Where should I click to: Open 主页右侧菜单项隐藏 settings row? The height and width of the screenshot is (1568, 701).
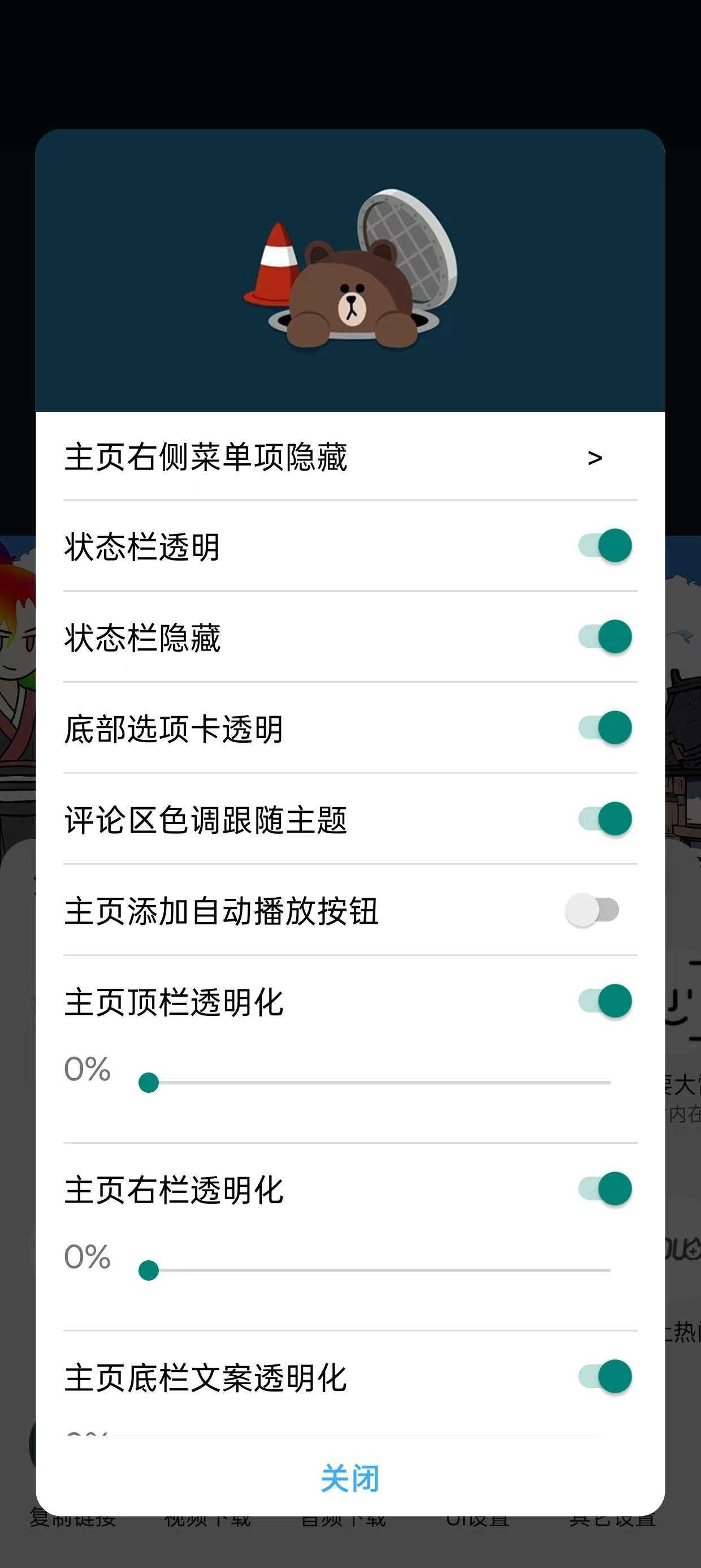[x=350, y=456]
